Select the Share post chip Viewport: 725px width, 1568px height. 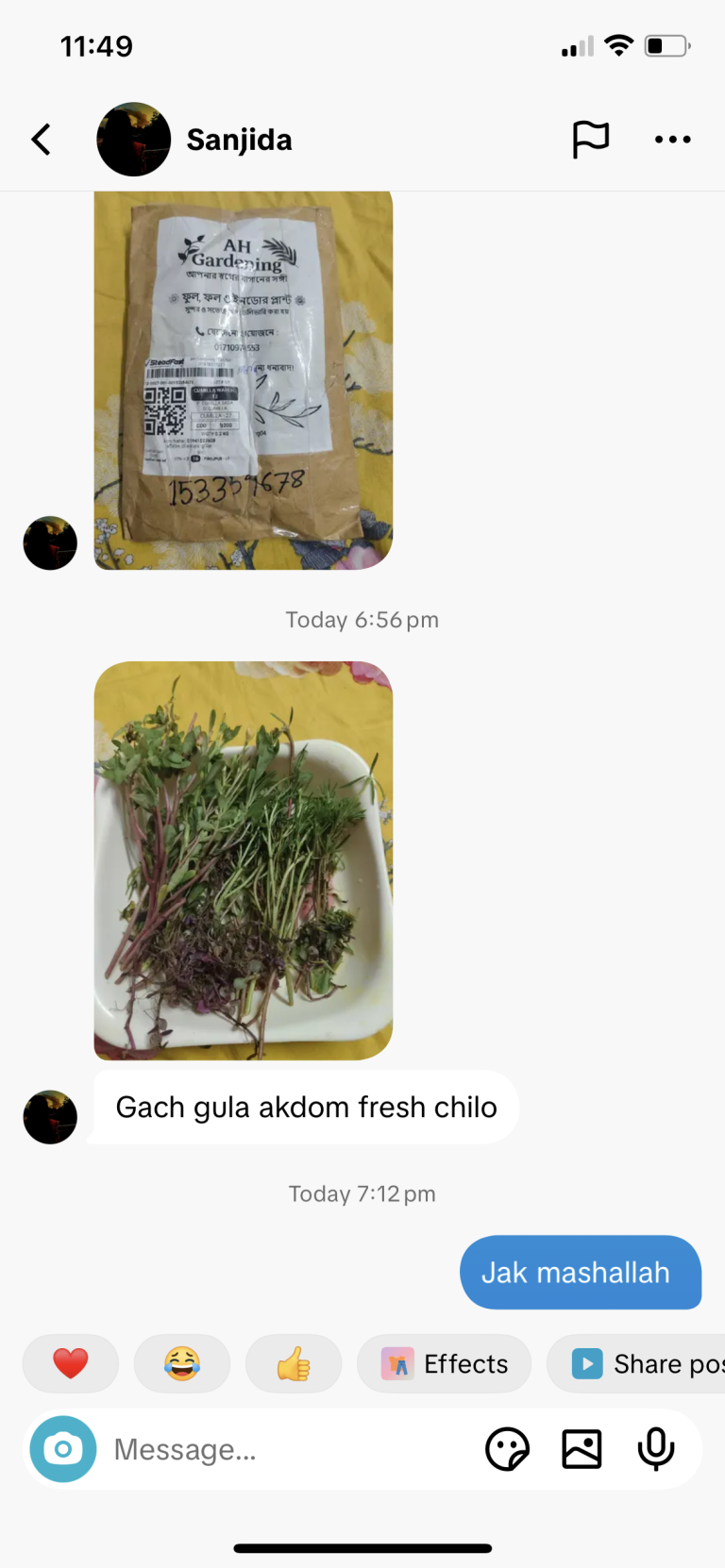pos(636,1363)
